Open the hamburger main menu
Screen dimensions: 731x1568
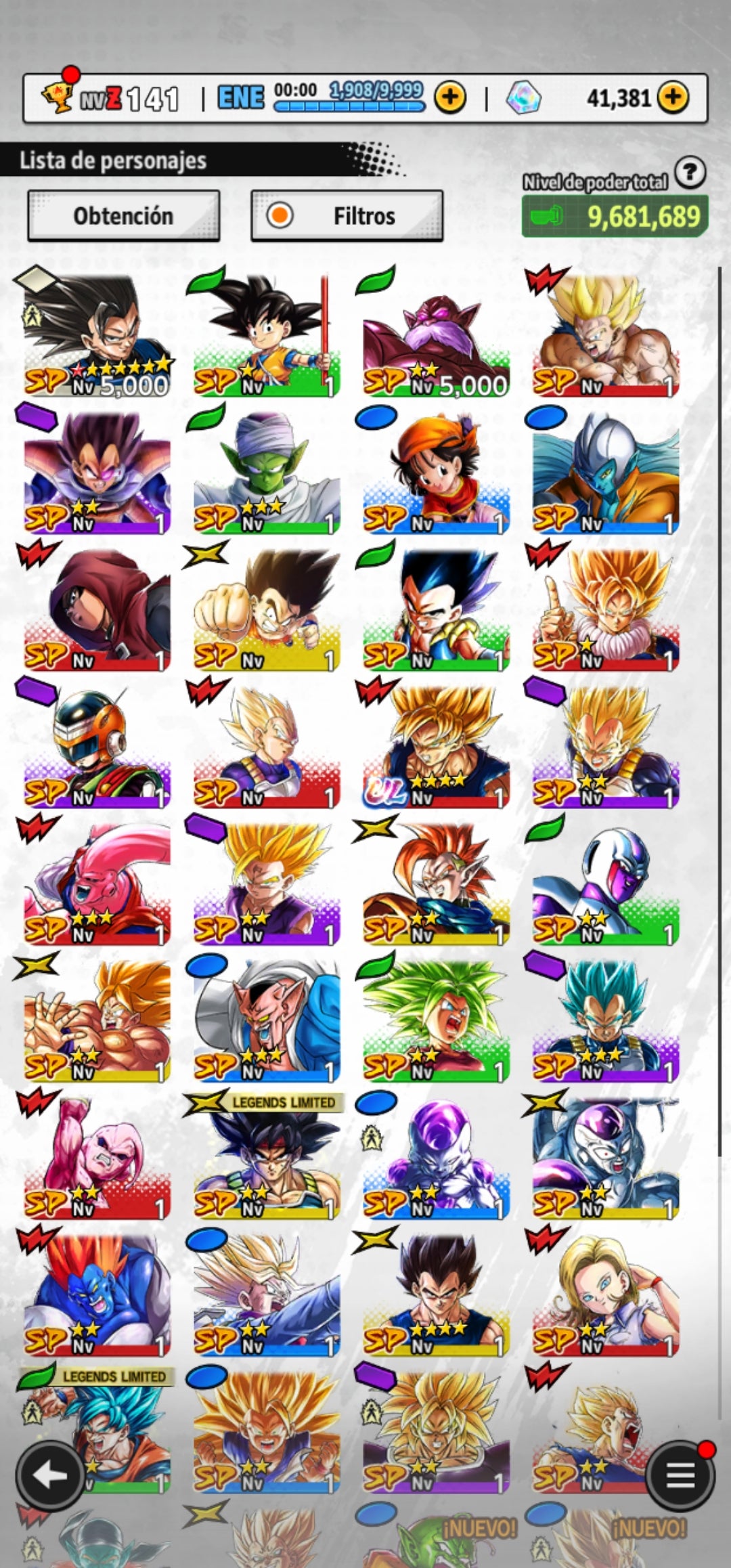pyautogui.click(x=680, y=1476)
